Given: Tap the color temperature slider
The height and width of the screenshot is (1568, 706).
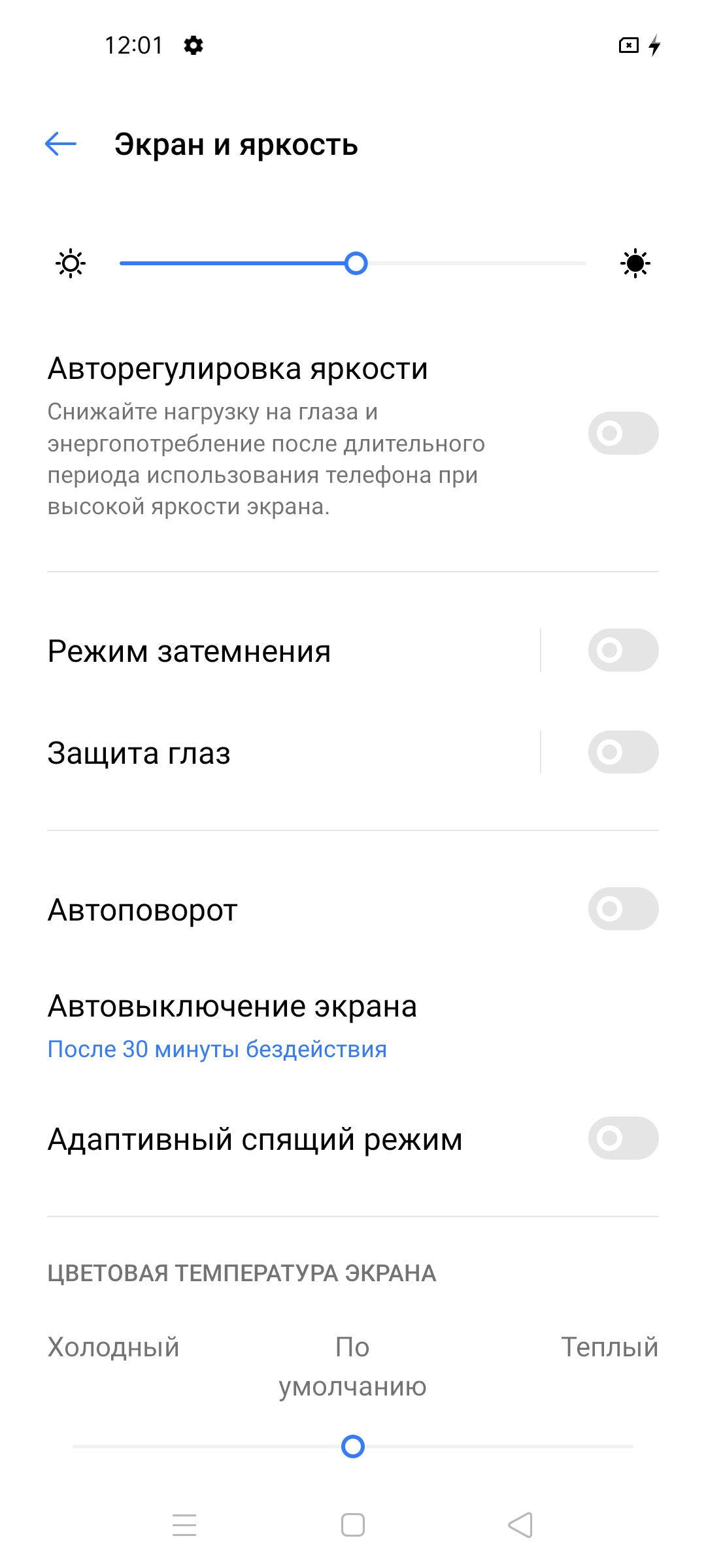Looking at the screenshot, I should 353,1446.
